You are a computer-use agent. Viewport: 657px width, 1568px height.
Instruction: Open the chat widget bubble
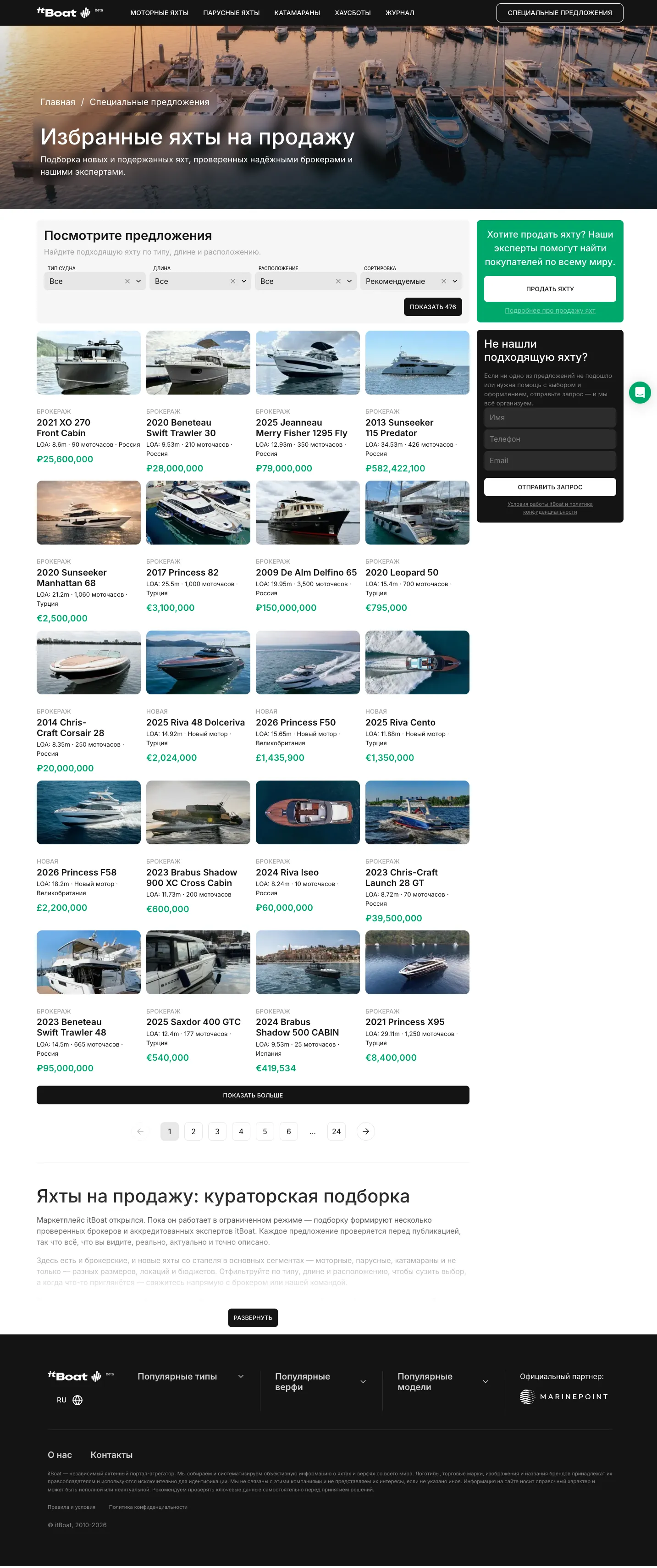640,393
